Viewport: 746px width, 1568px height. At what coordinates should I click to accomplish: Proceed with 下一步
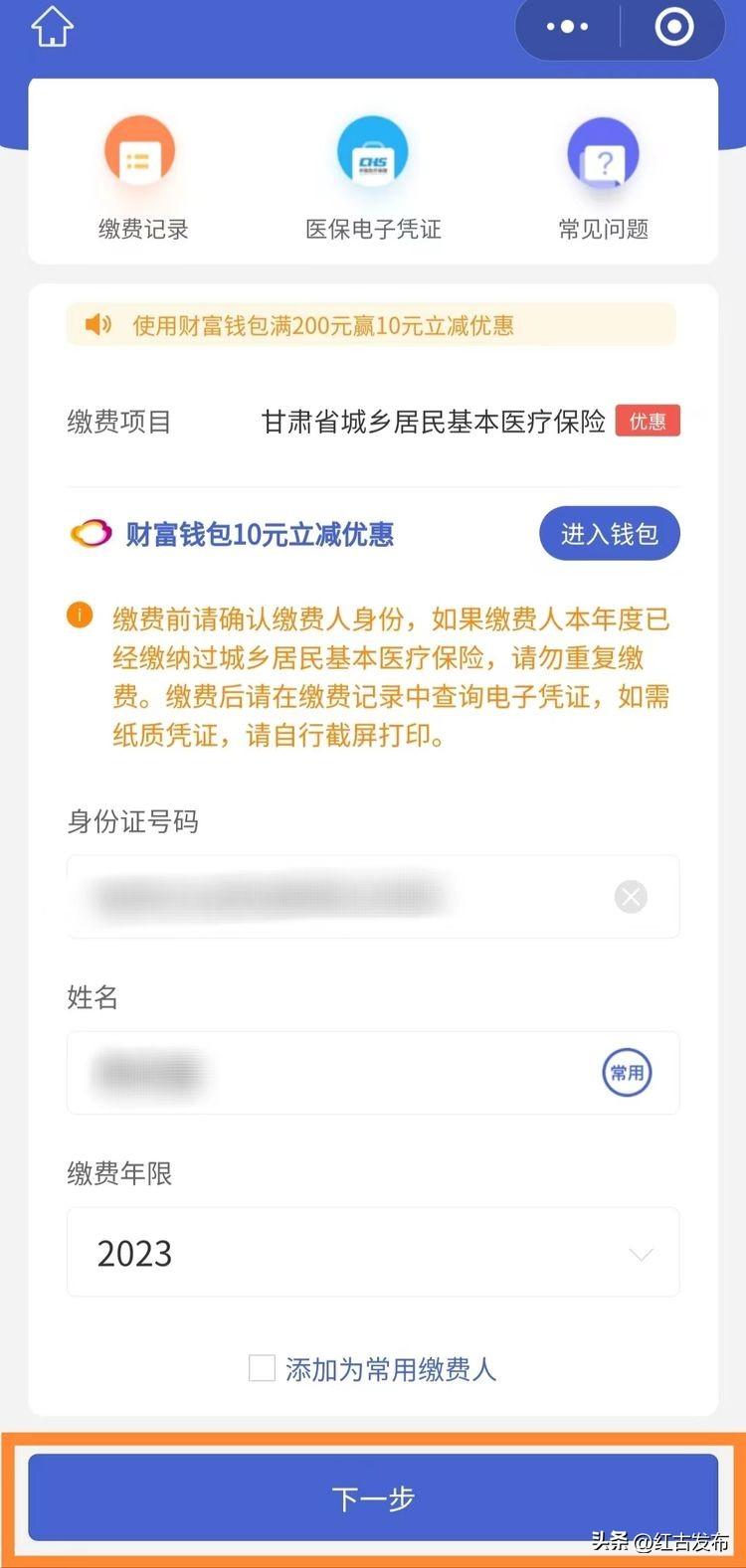(373, 1497)
